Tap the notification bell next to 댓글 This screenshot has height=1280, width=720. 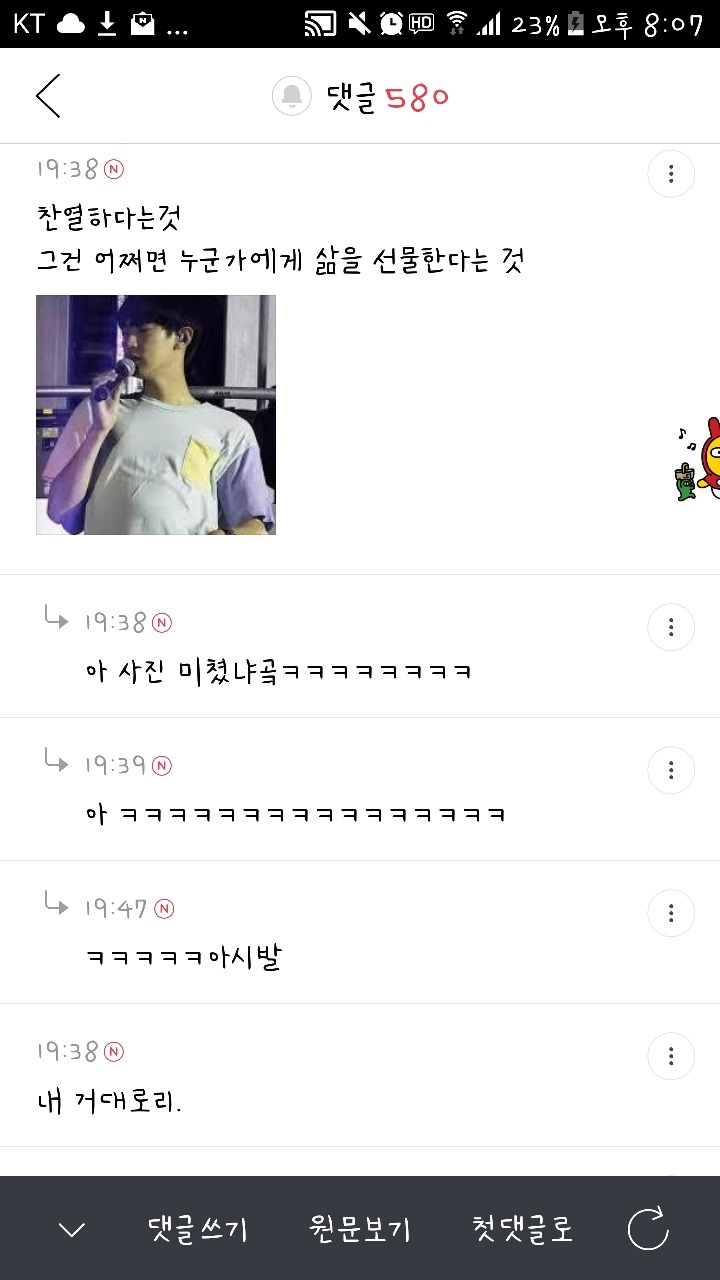coord(292,96)
